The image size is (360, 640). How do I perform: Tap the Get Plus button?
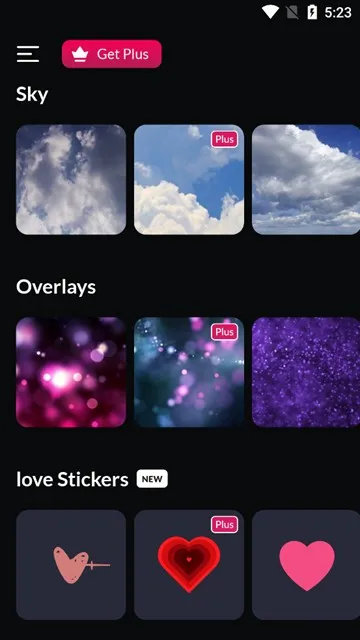point(112,54)
